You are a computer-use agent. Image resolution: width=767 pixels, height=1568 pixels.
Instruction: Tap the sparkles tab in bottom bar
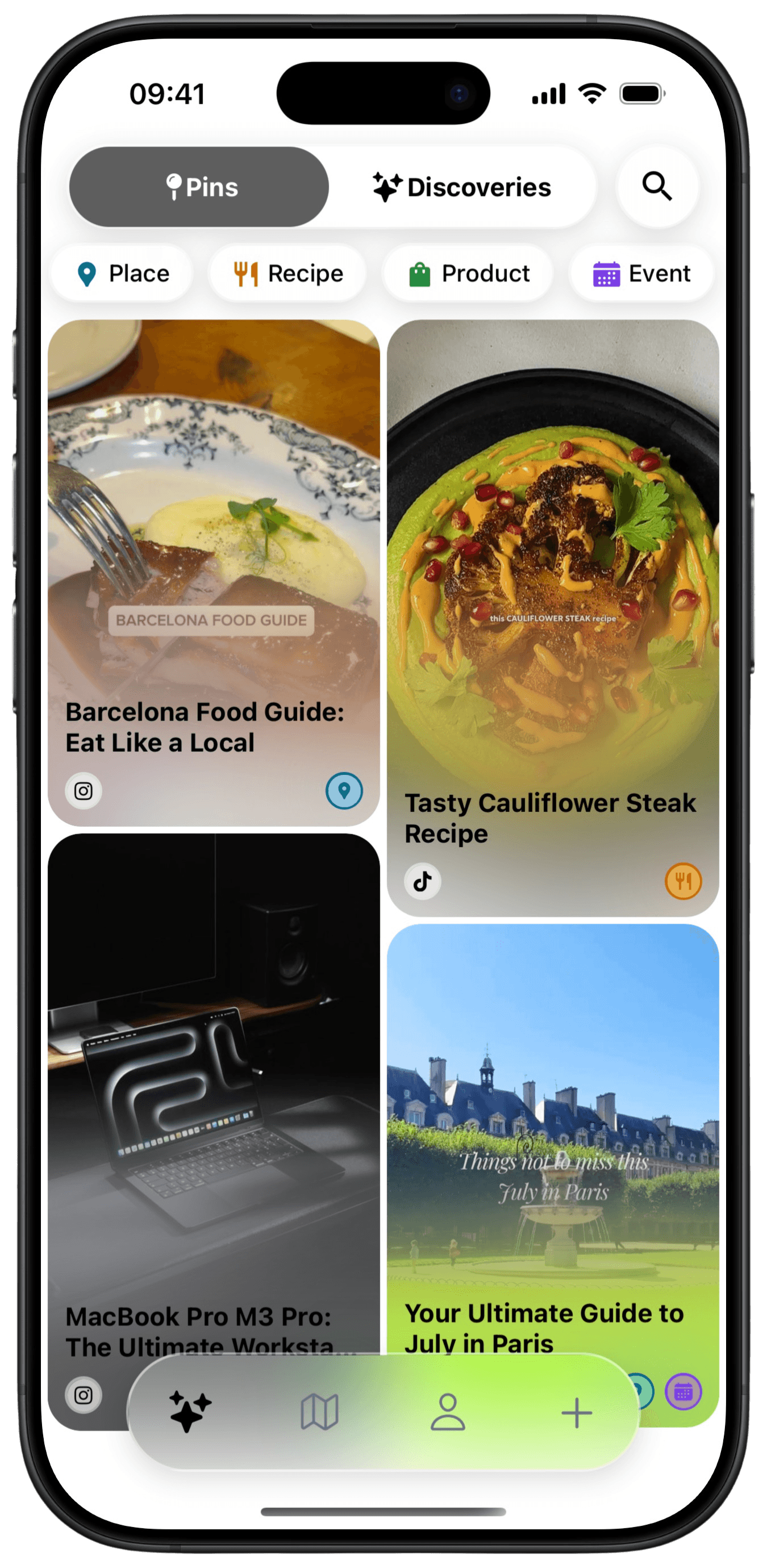point(190,1412)
